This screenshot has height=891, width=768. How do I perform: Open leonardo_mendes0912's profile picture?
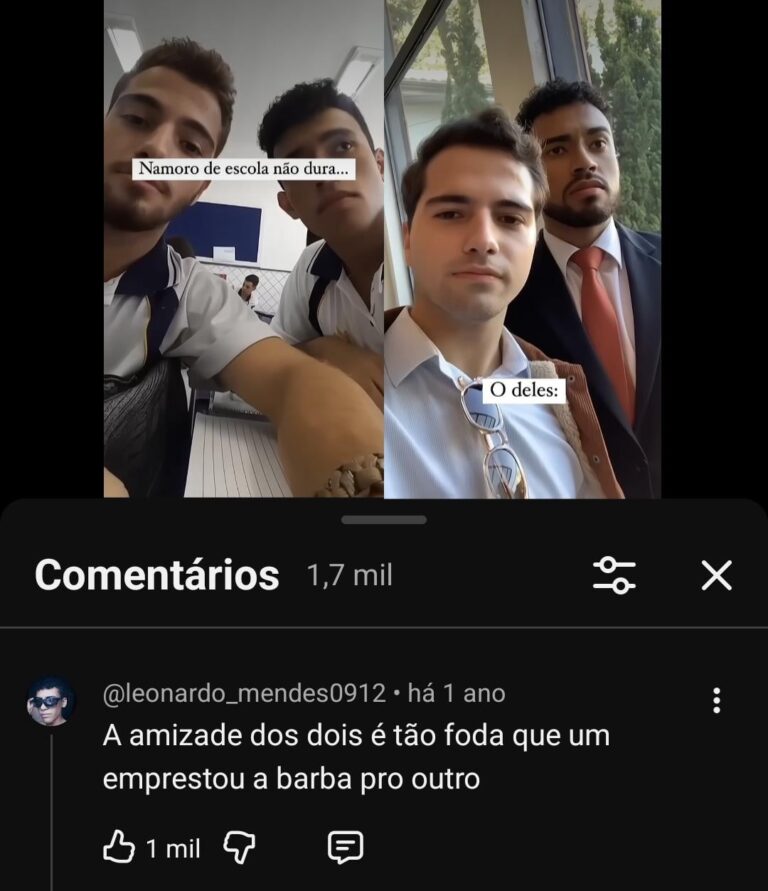[x=50, y=701]
